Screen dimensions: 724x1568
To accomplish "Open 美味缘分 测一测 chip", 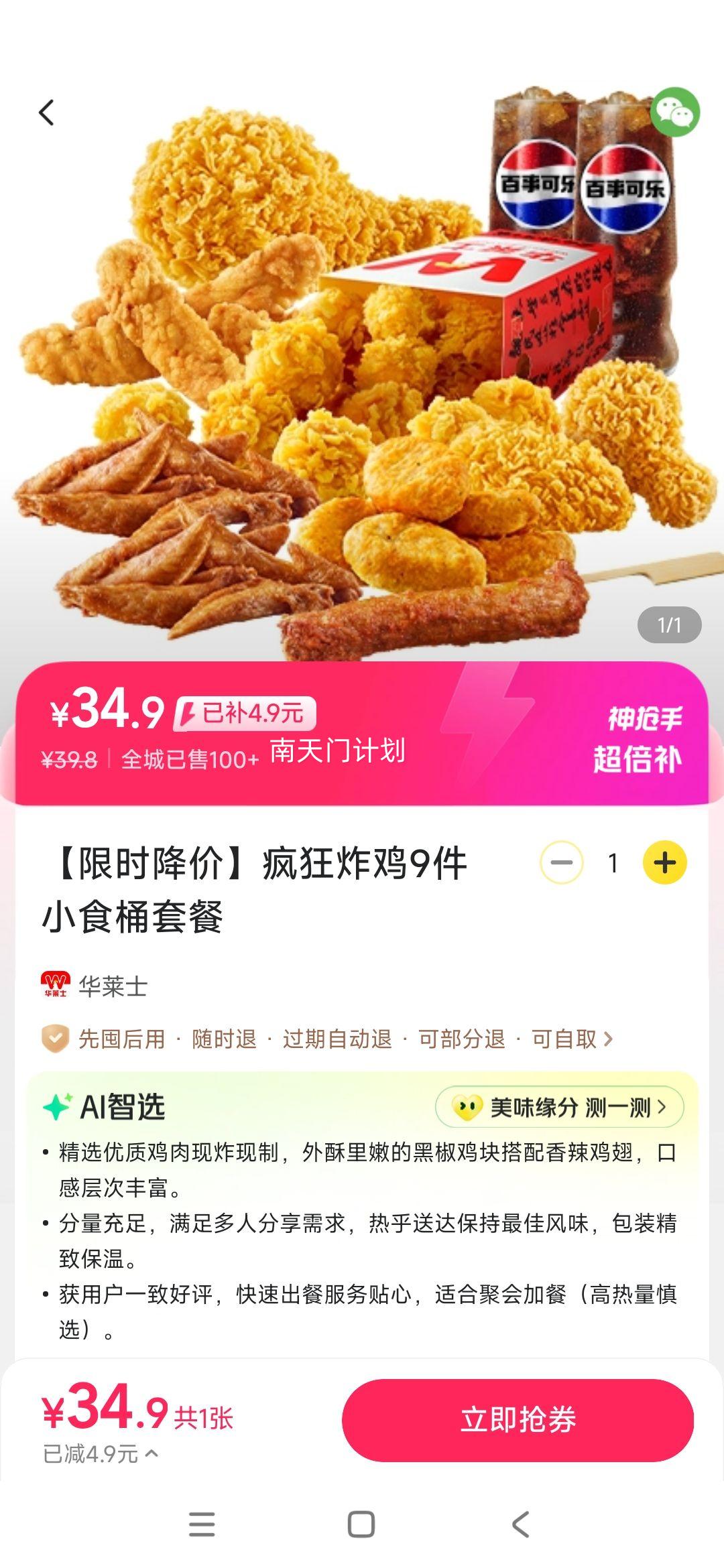I will [x=560, y=1107].
